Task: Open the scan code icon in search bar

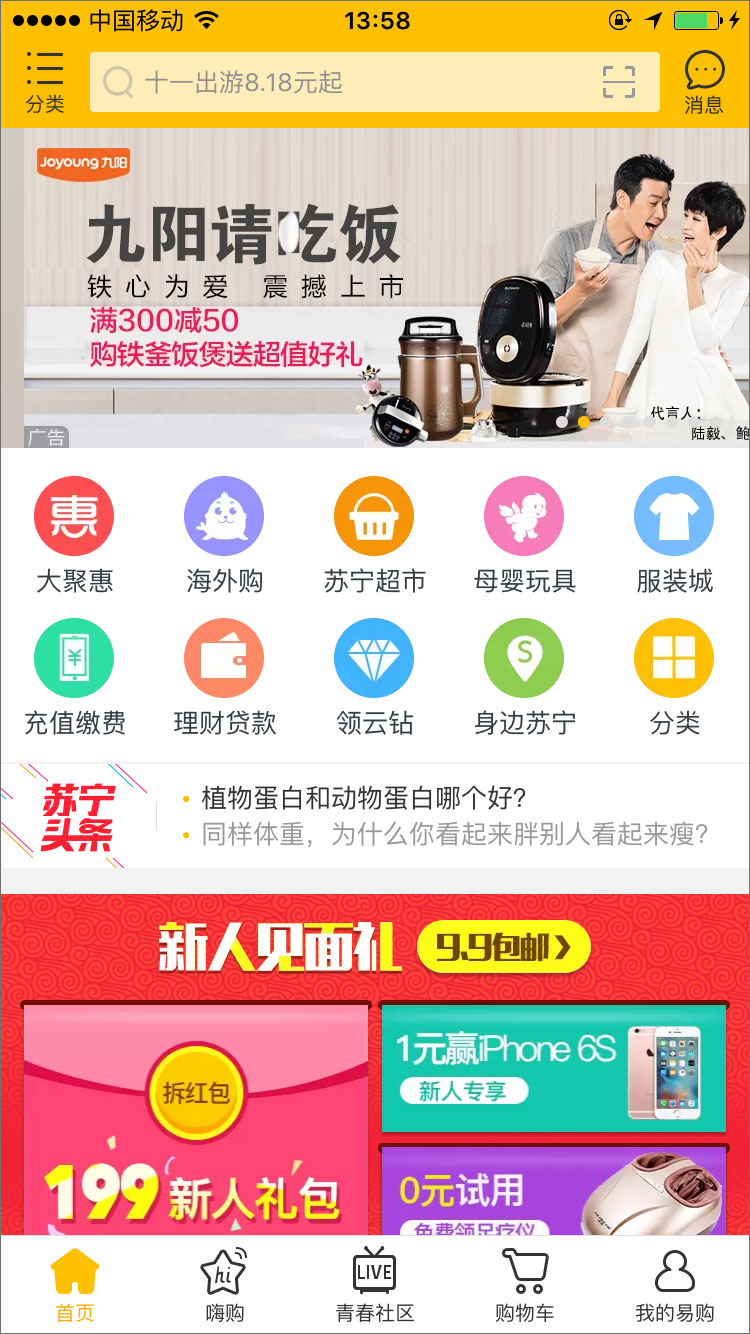Action: tap(619, 82)
